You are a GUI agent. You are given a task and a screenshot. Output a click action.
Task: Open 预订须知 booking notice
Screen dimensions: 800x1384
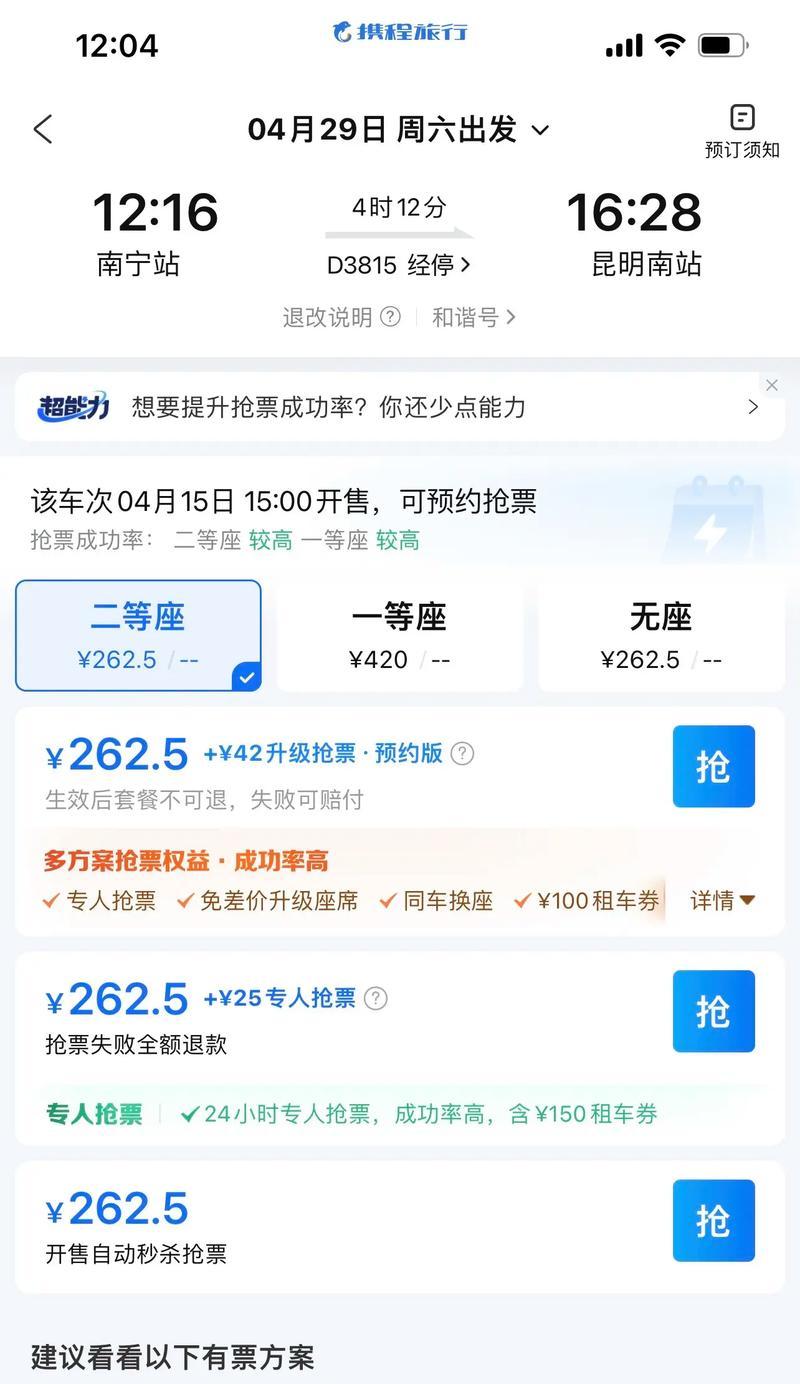741,131
